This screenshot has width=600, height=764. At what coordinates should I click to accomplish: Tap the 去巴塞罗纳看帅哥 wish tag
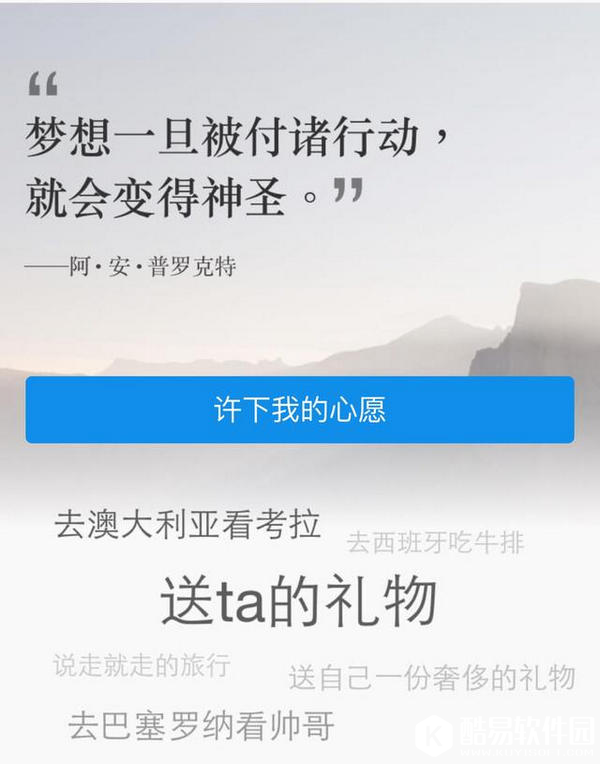[x=201, y=725]
